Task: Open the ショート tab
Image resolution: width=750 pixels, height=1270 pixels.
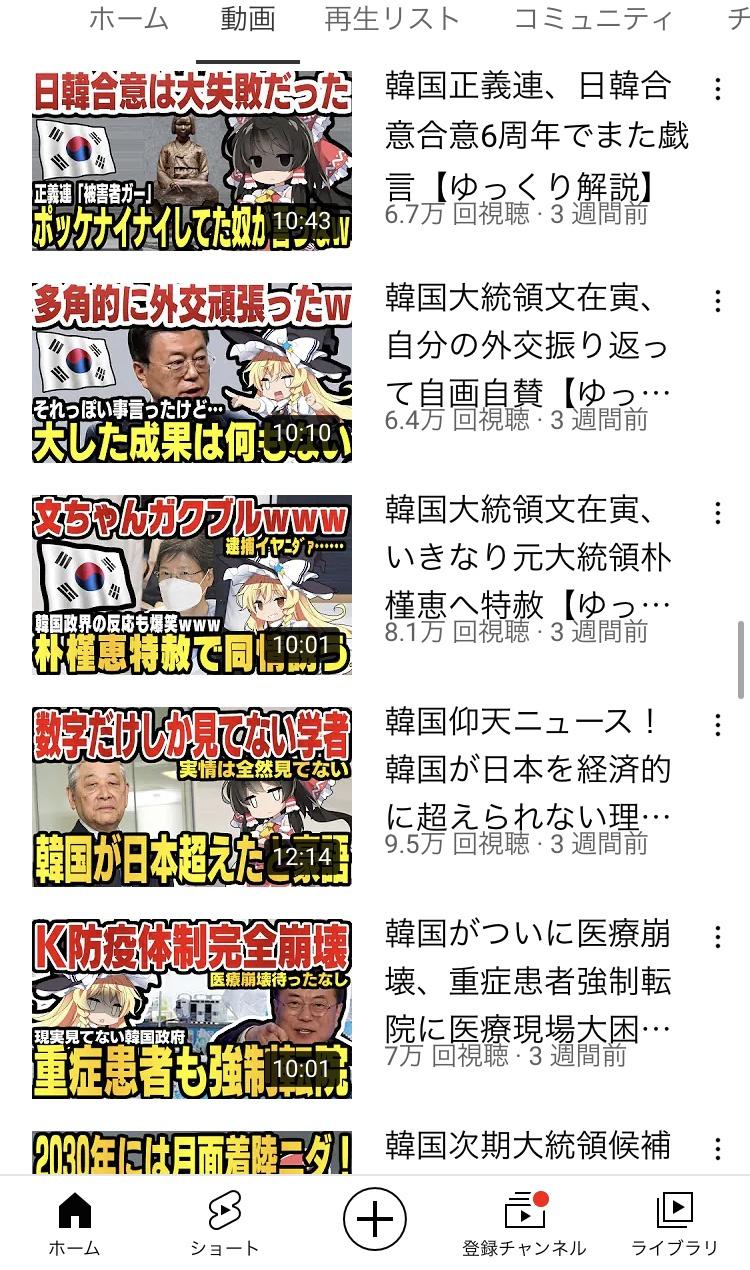Action: coord(225,1223)
